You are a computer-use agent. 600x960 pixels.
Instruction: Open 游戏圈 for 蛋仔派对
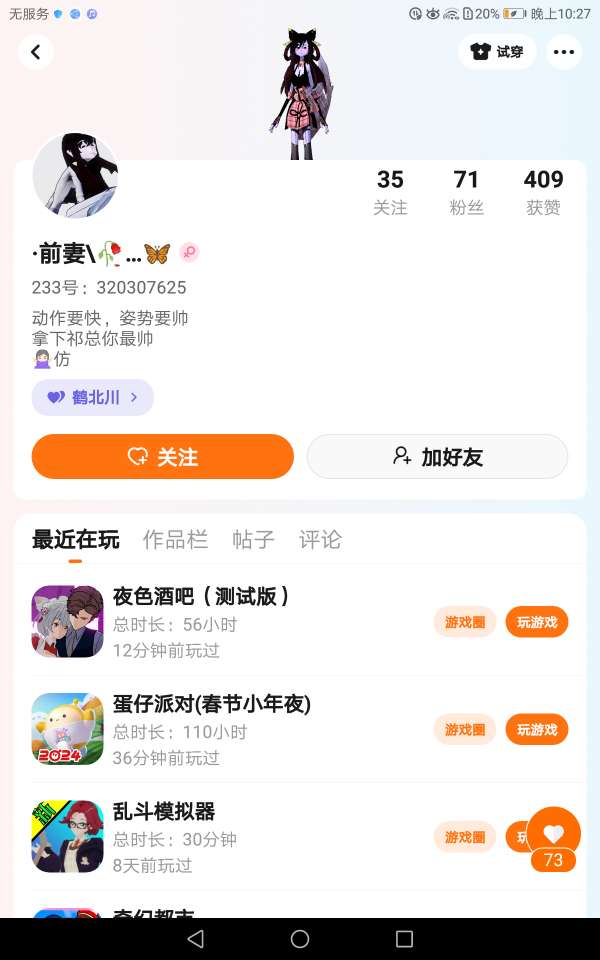click(x=465, y=729)
